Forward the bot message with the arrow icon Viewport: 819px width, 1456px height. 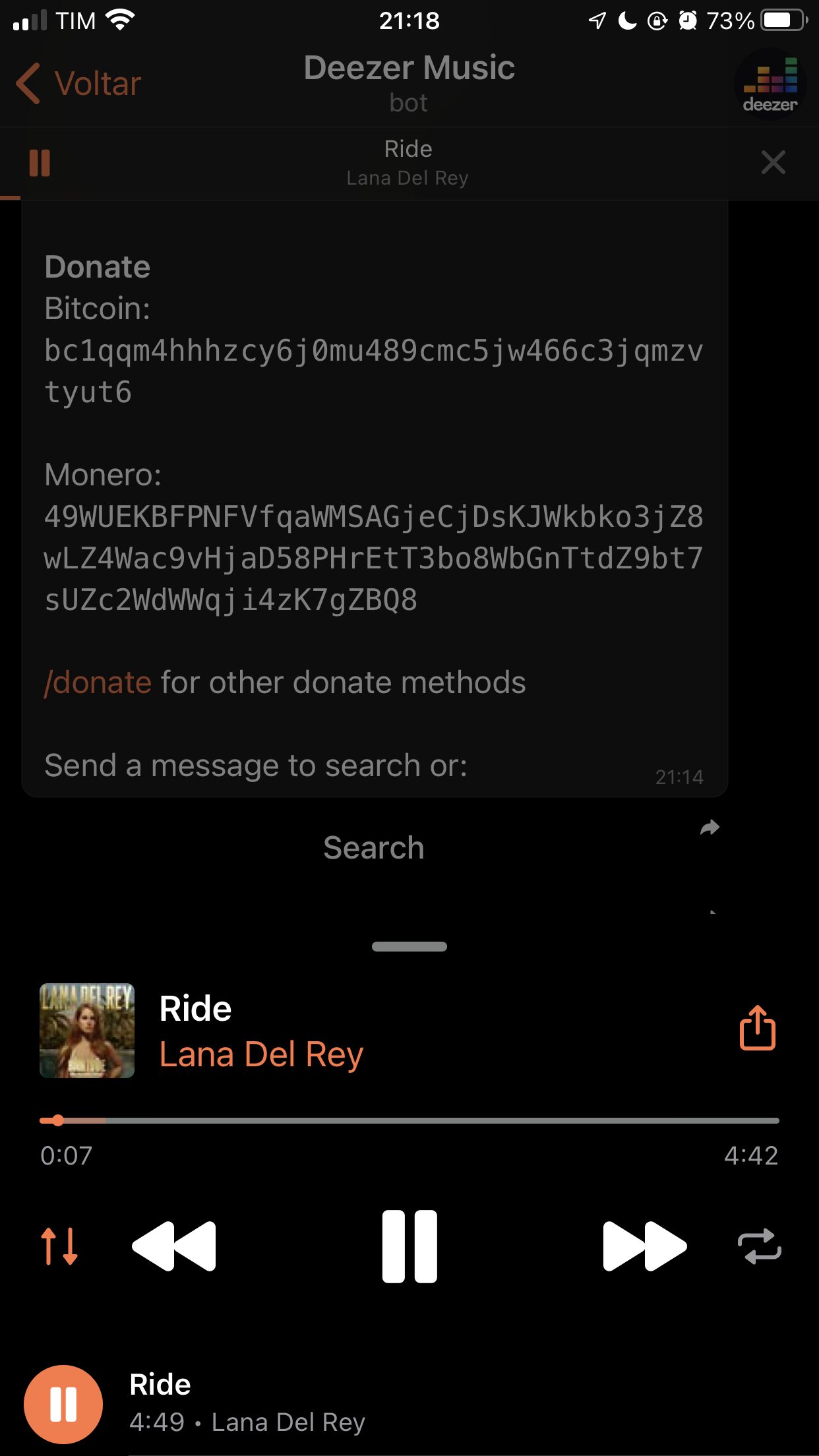[x=710, y=827]
